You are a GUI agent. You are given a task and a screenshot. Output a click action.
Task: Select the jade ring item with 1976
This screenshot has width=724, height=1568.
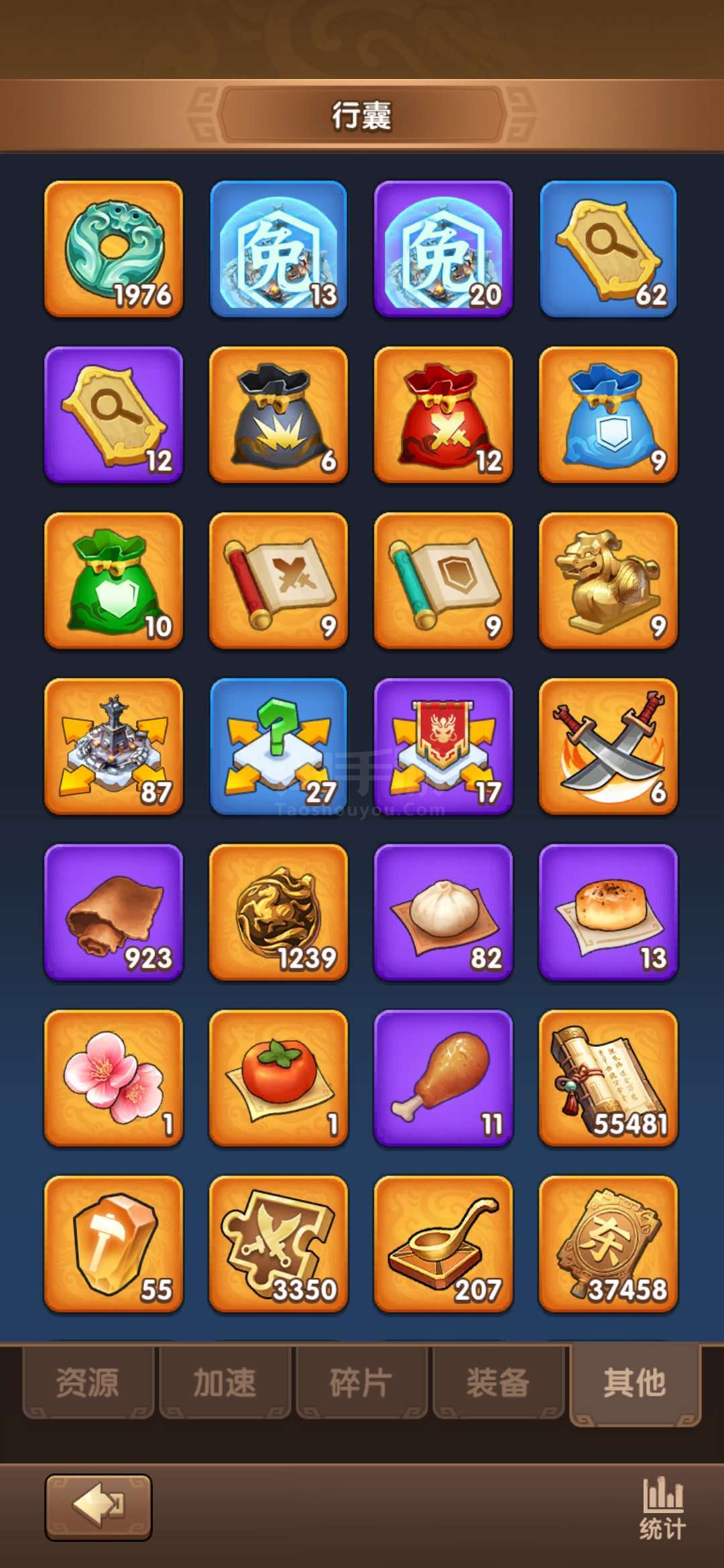tap(113, 249)
